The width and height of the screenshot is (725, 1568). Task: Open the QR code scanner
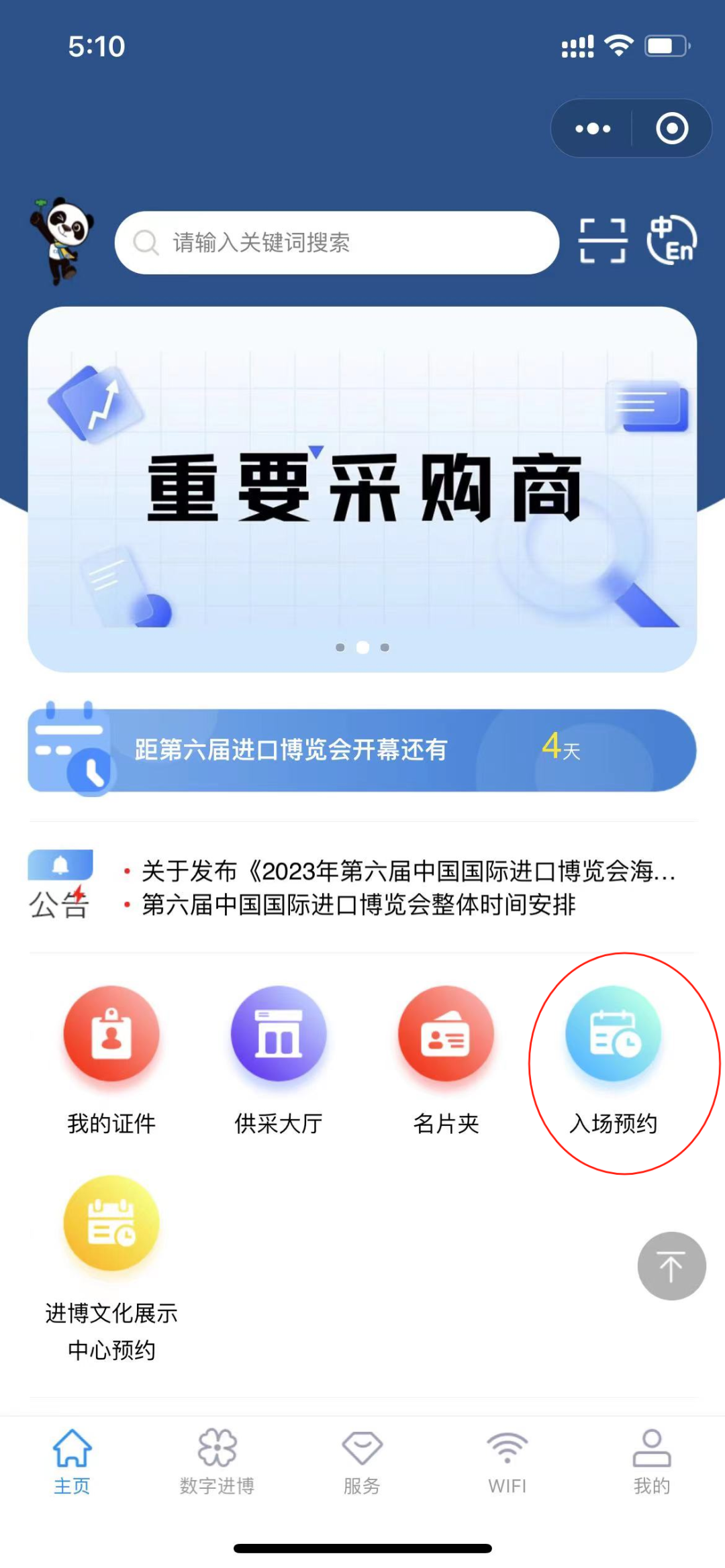point(602,240)
